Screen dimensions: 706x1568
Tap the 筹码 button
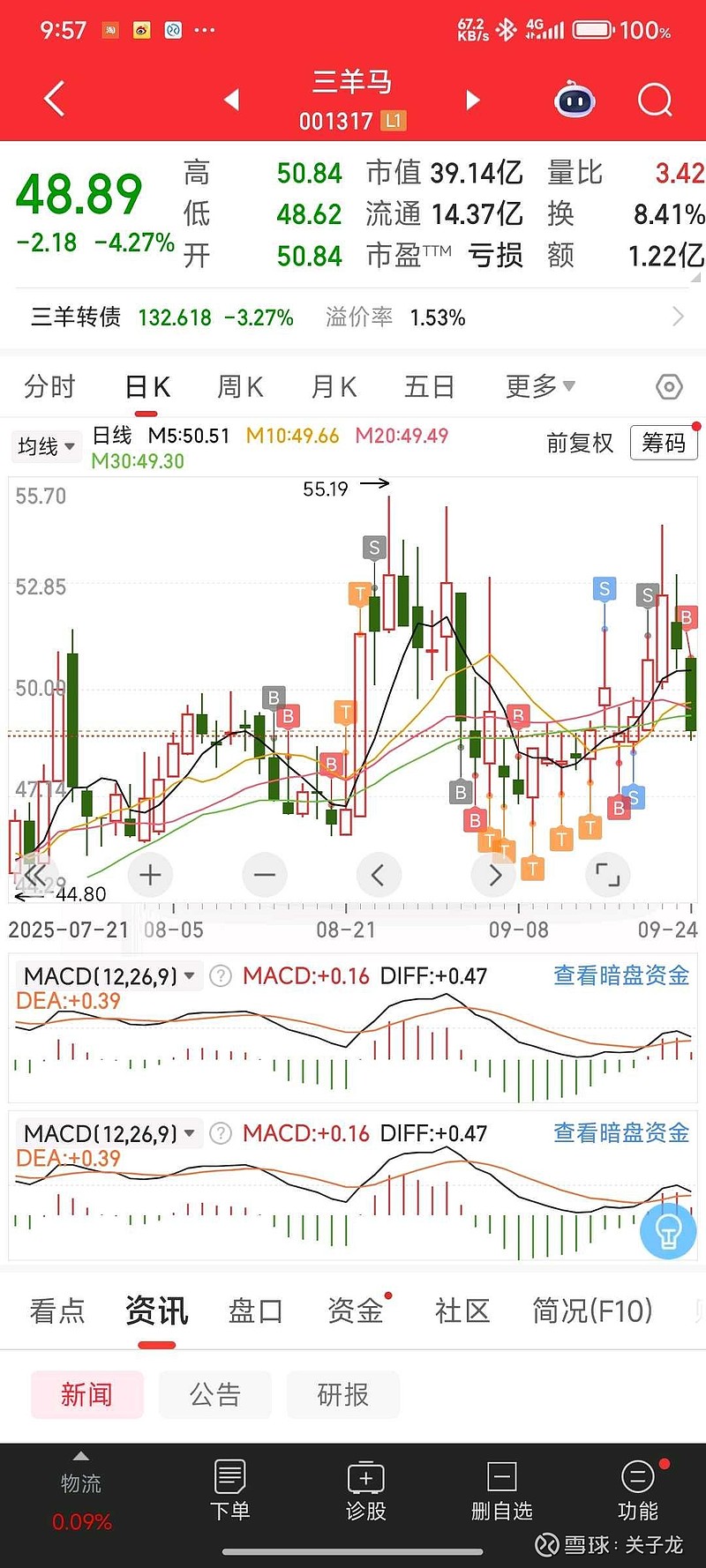coord(664,443)
